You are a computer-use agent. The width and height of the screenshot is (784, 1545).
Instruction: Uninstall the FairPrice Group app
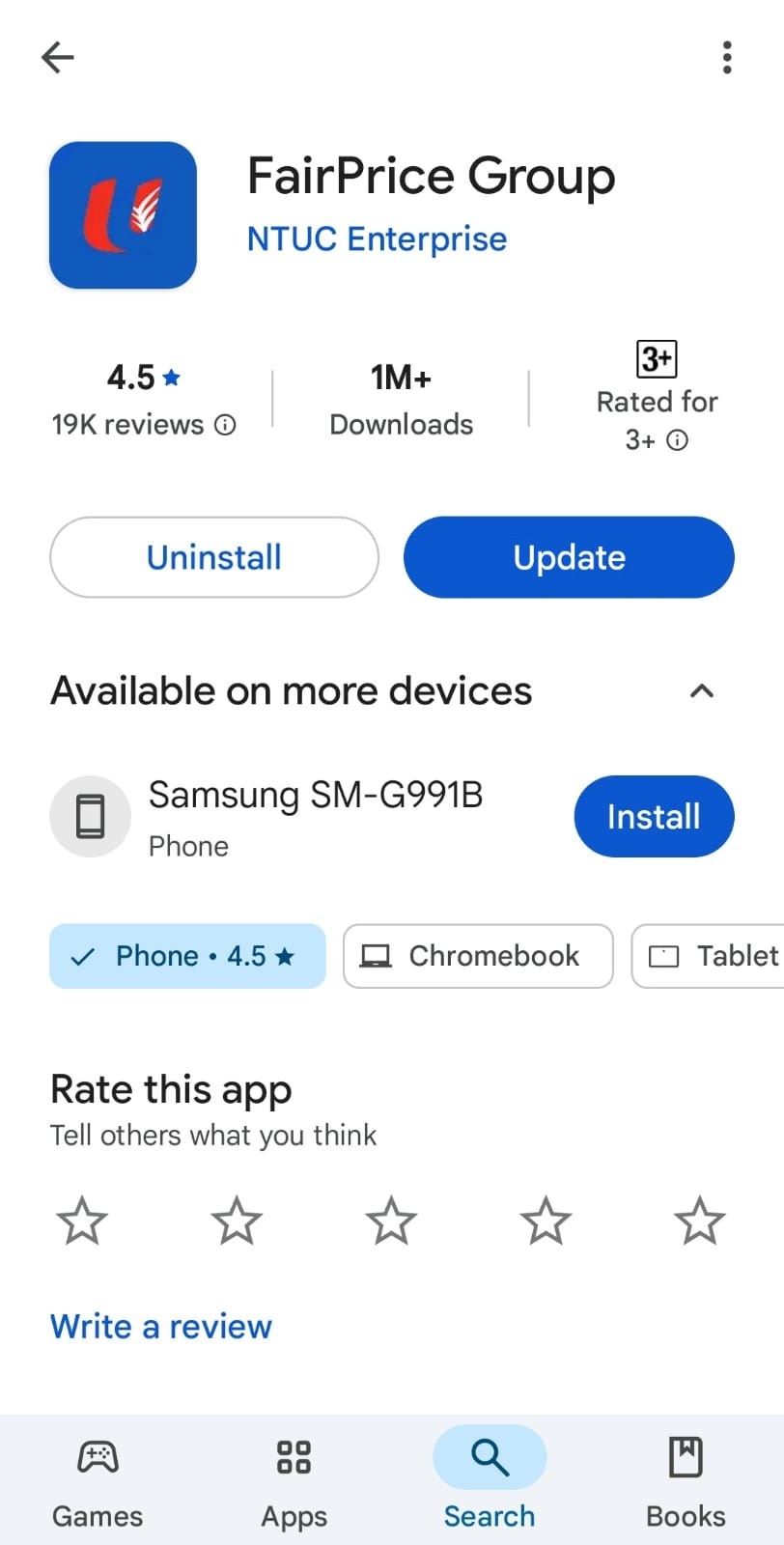point(214,557)
